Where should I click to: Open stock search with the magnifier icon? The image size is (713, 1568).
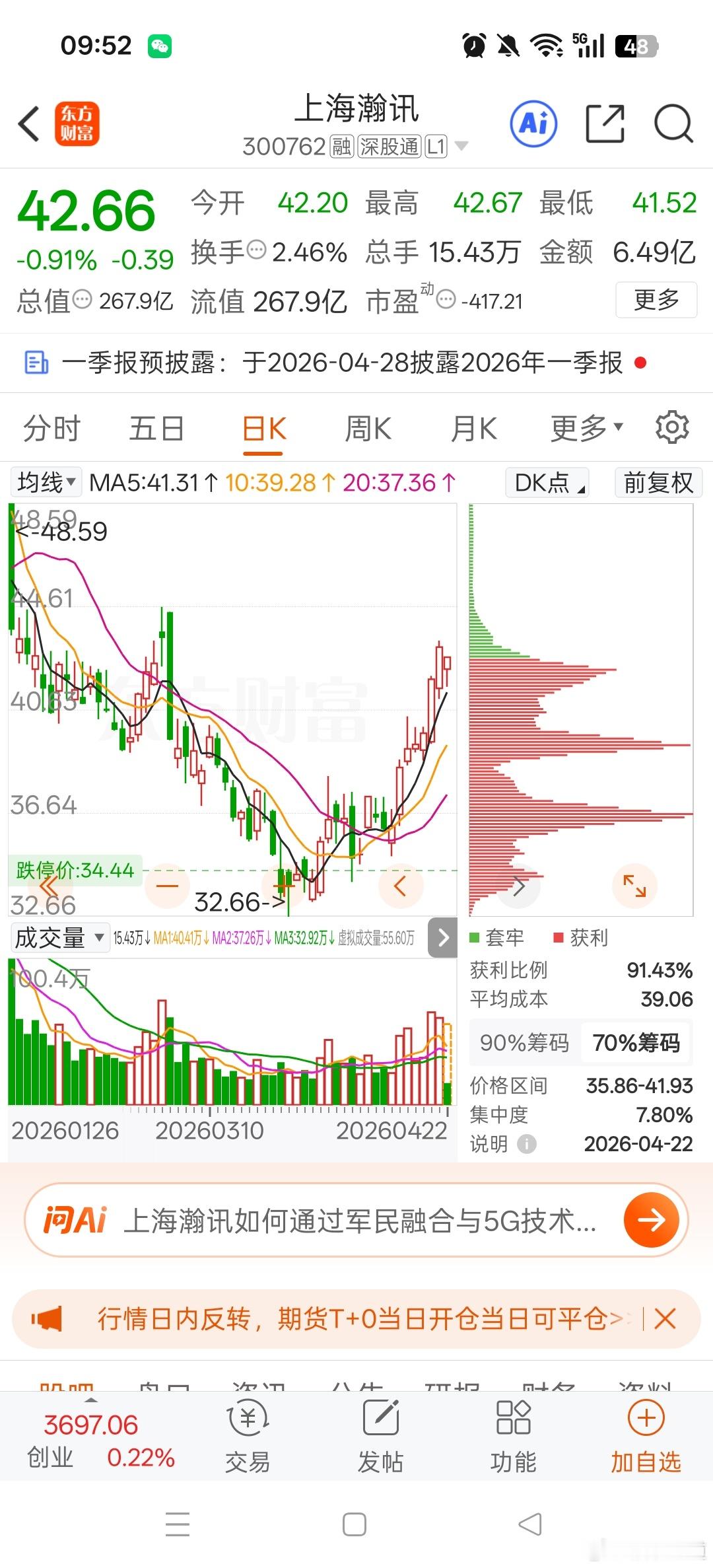[673, 124]
